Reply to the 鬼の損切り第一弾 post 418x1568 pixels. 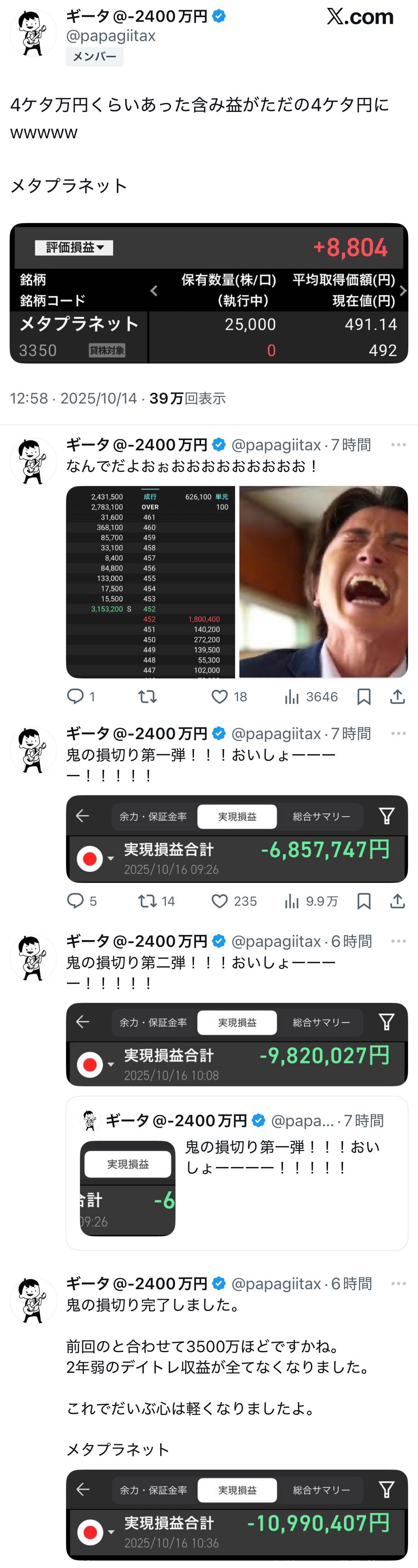click(x=75, y=901)
